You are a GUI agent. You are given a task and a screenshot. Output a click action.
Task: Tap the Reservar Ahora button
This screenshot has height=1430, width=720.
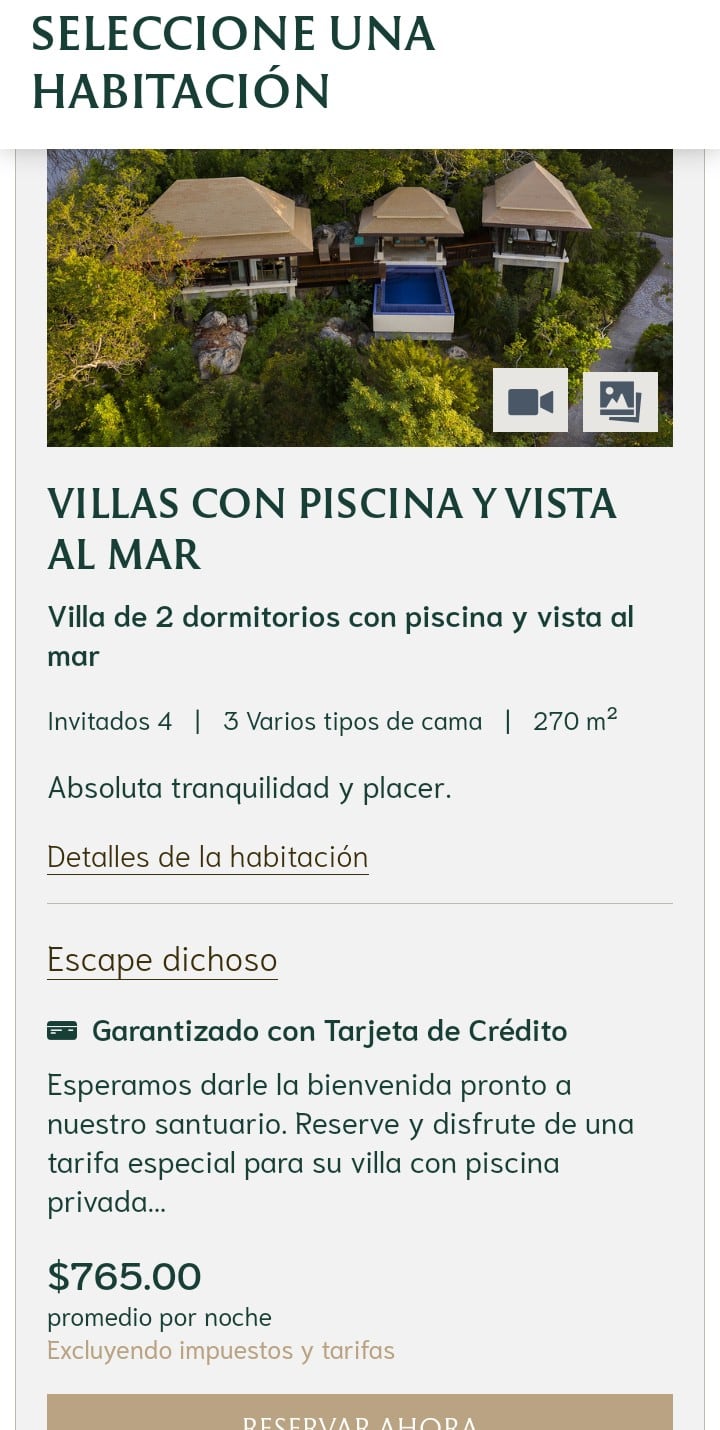(360, 1415)
